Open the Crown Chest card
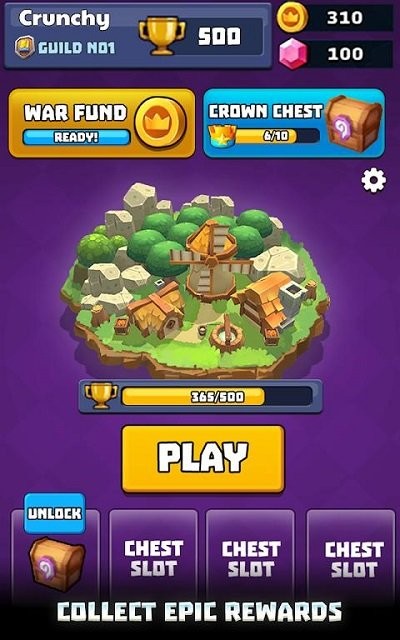400x640 pixels. pos(294,123)
